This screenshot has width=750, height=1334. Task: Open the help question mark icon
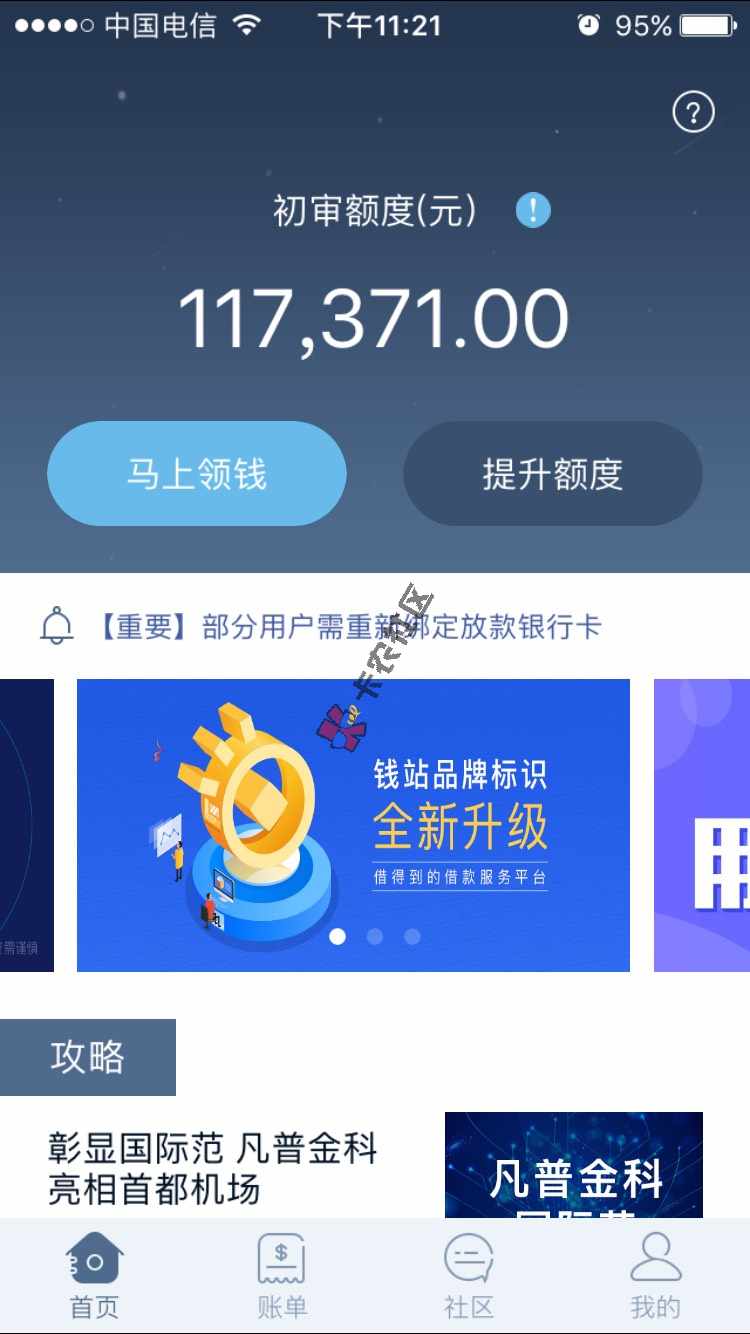693,112
